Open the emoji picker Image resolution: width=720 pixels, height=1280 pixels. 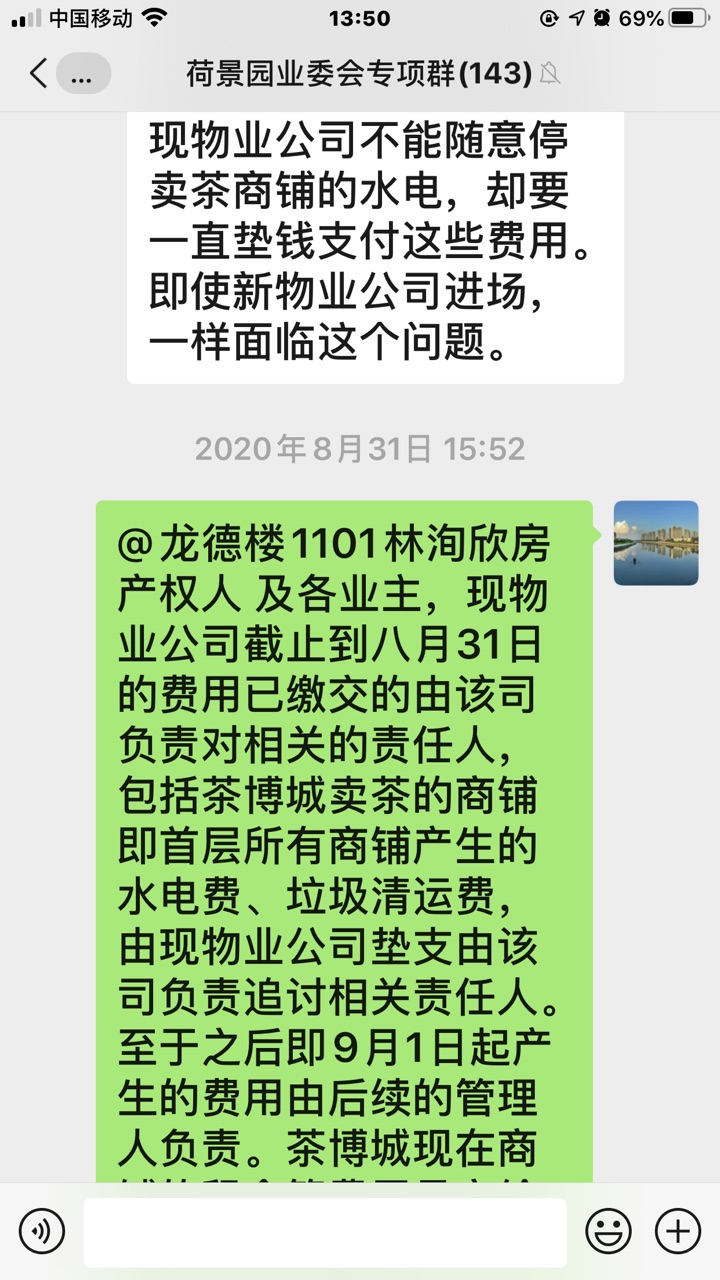coord(608,1229)
